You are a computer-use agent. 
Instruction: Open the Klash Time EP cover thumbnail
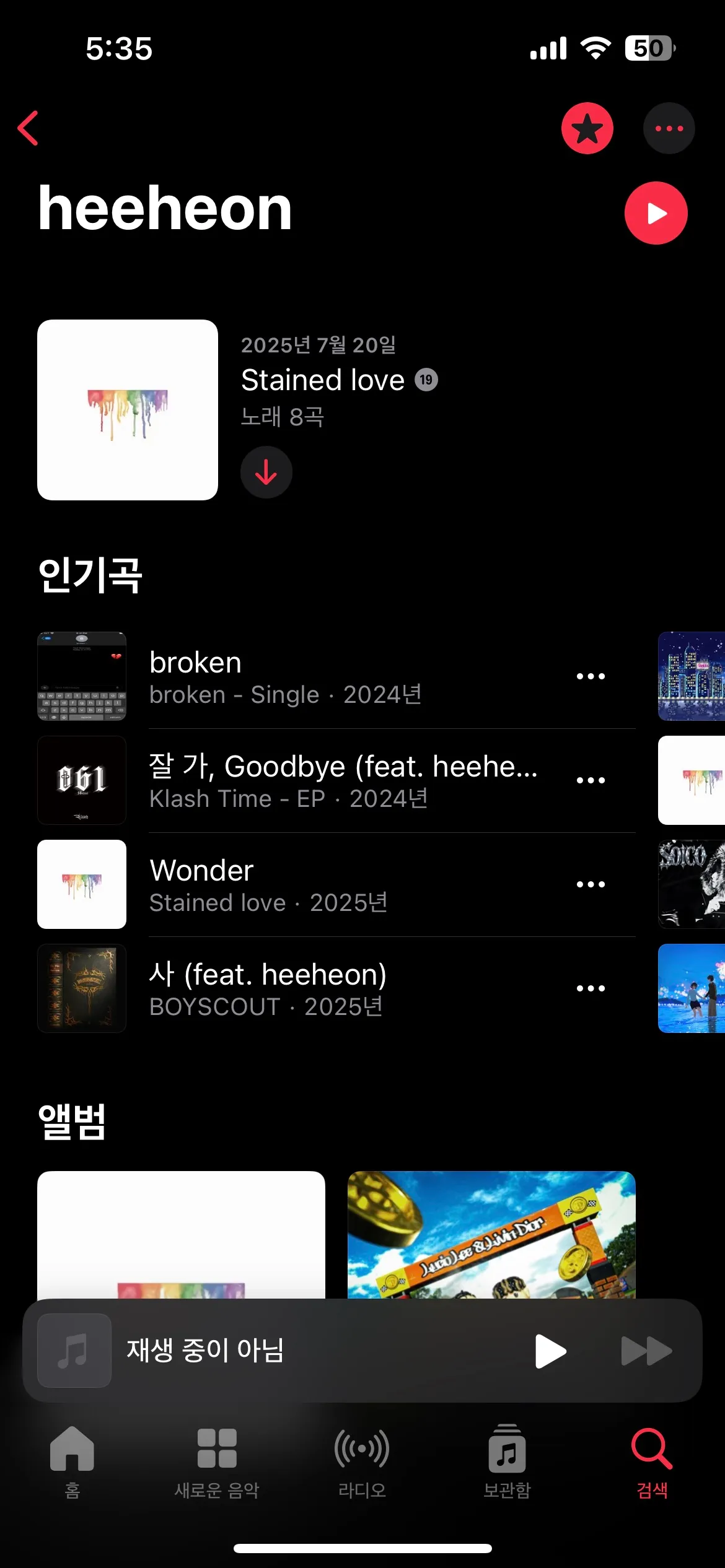tap(81, 780)
